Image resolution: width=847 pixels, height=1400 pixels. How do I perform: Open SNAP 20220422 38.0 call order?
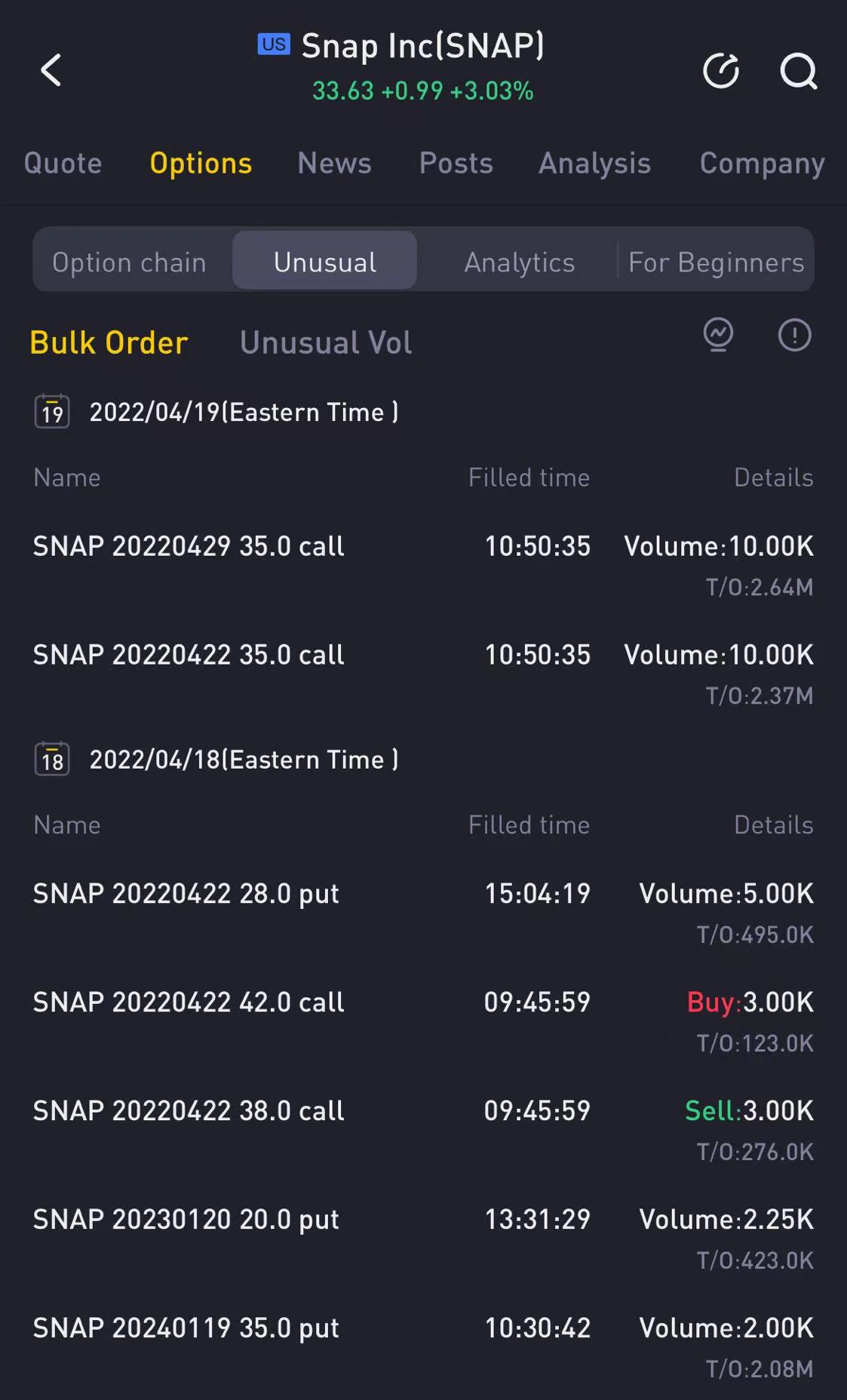pos(189,1111)
